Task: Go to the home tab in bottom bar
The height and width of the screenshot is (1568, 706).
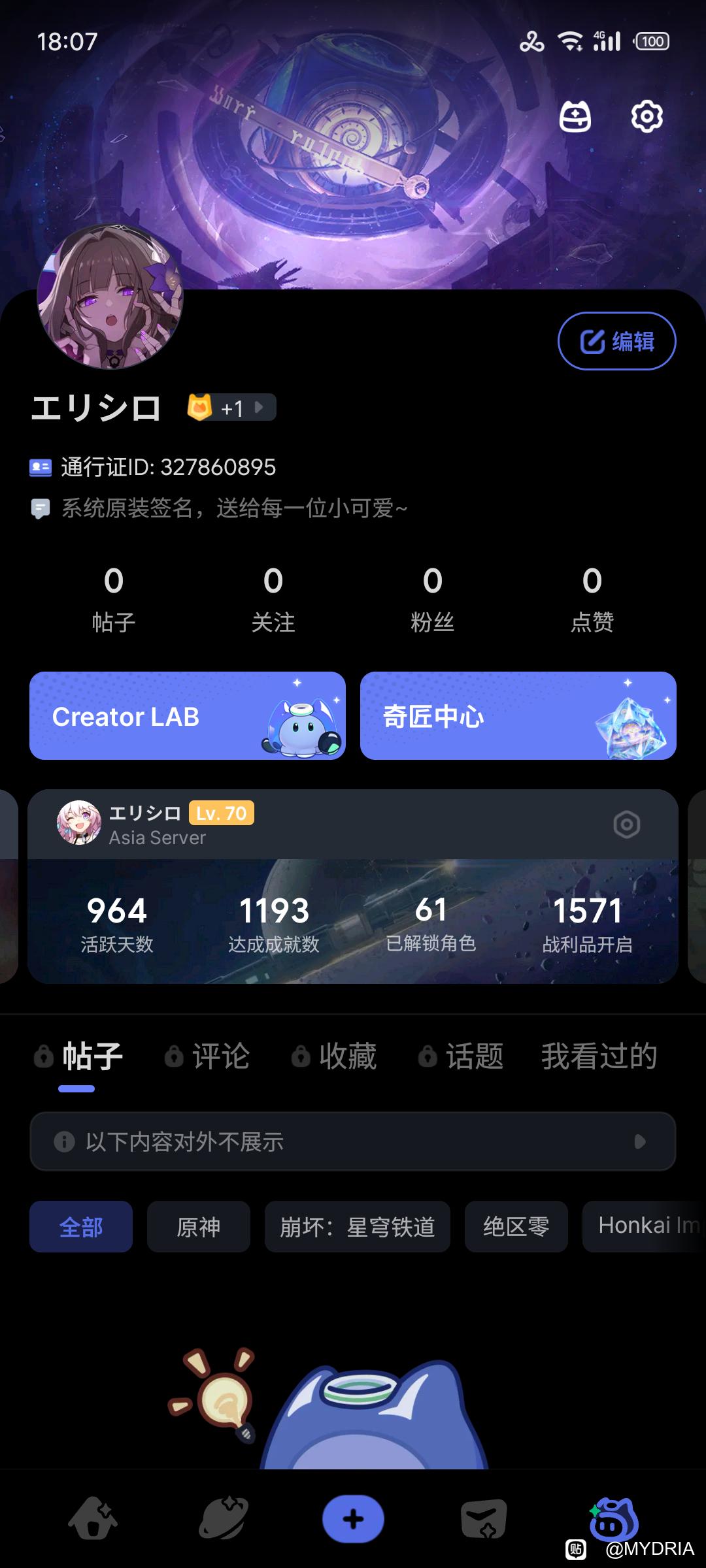Action: point(93,1519)
